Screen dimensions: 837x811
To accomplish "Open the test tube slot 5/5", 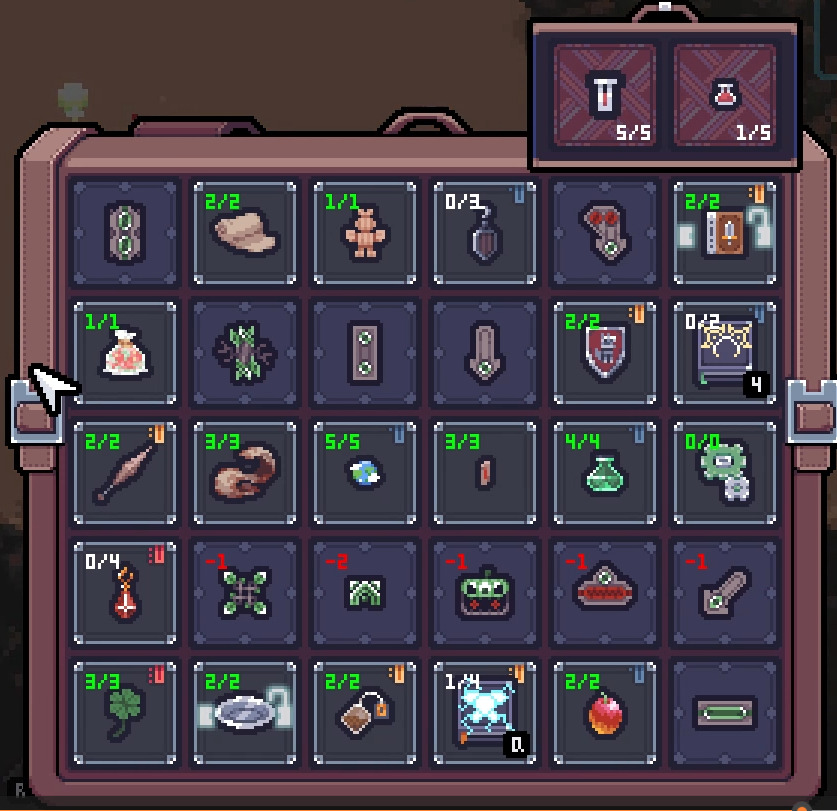I will pos(606,96).
